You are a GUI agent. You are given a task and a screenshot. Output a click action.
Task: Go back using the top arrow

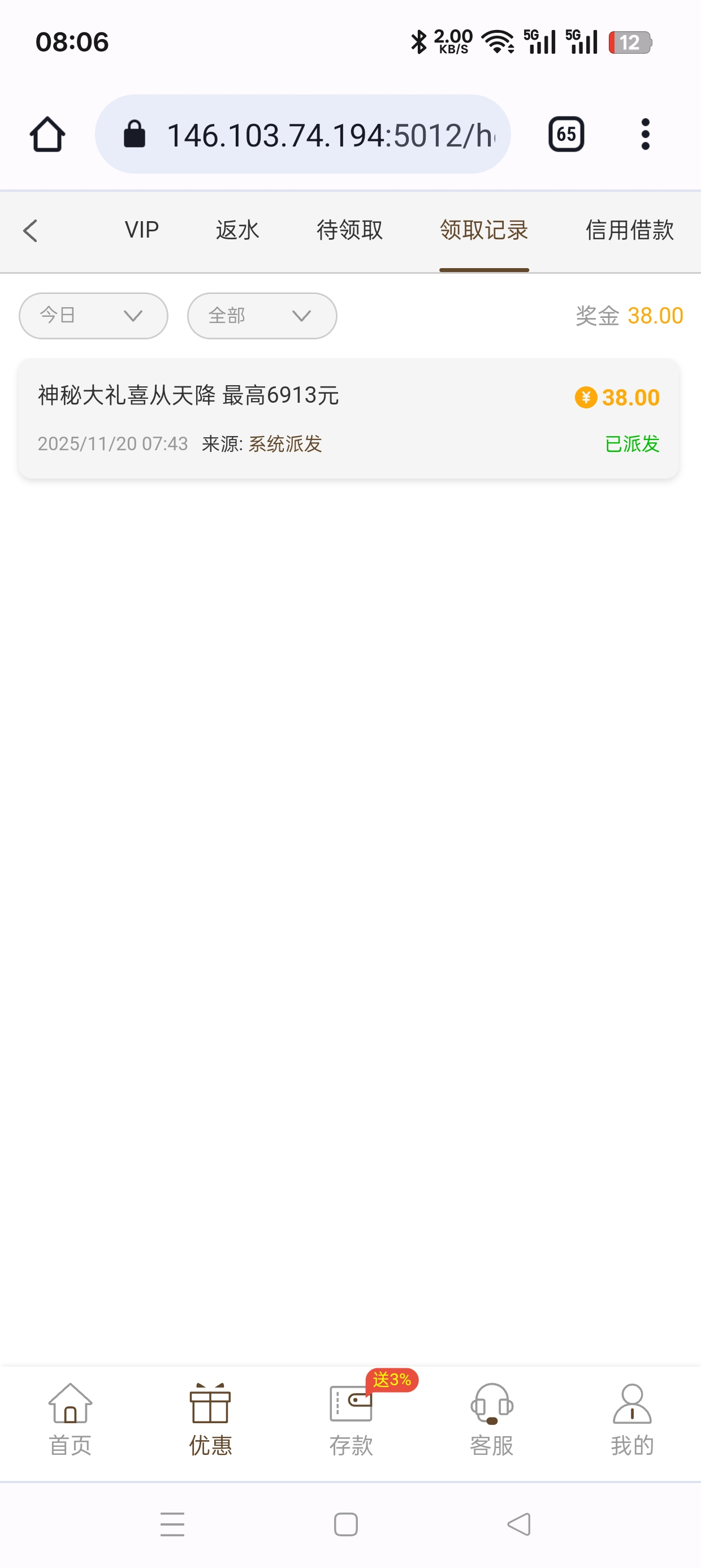pos(31,231)
